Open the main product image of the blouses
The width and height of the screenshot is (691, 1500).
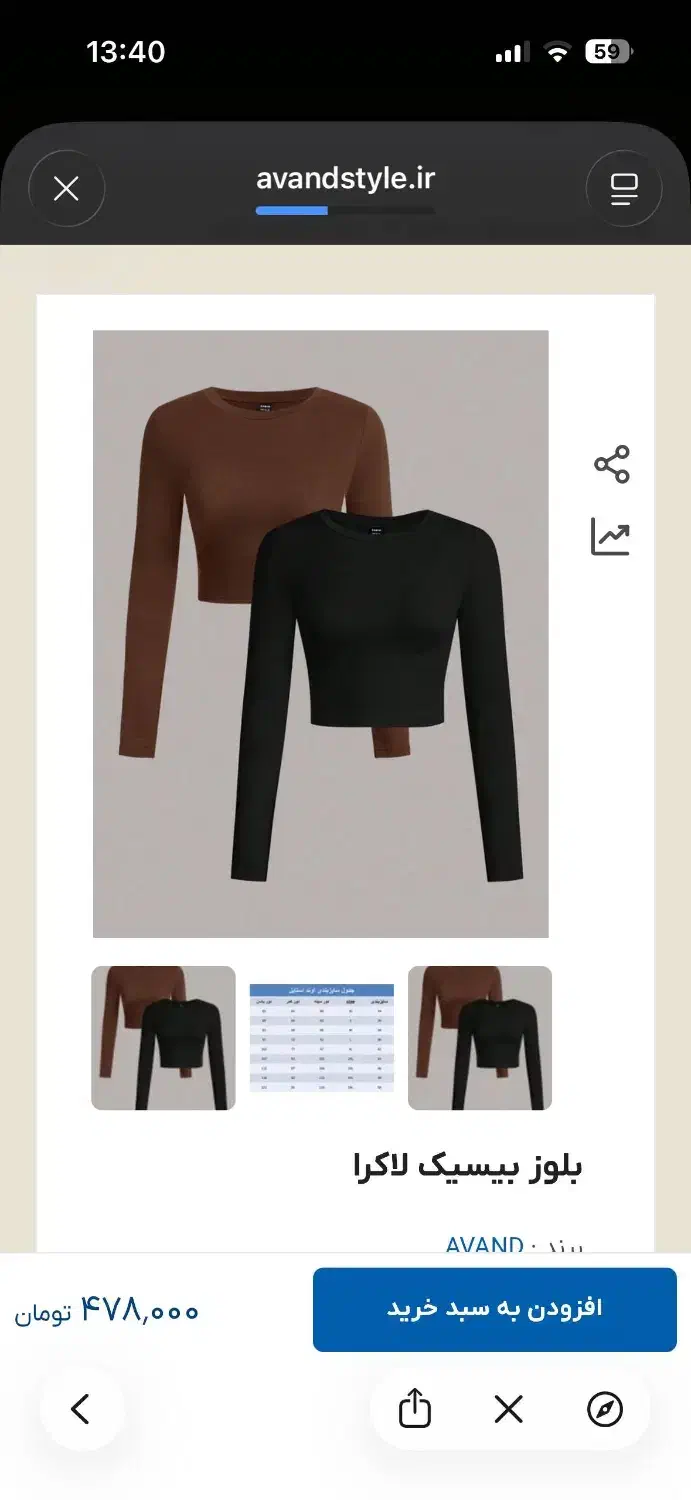321,634
